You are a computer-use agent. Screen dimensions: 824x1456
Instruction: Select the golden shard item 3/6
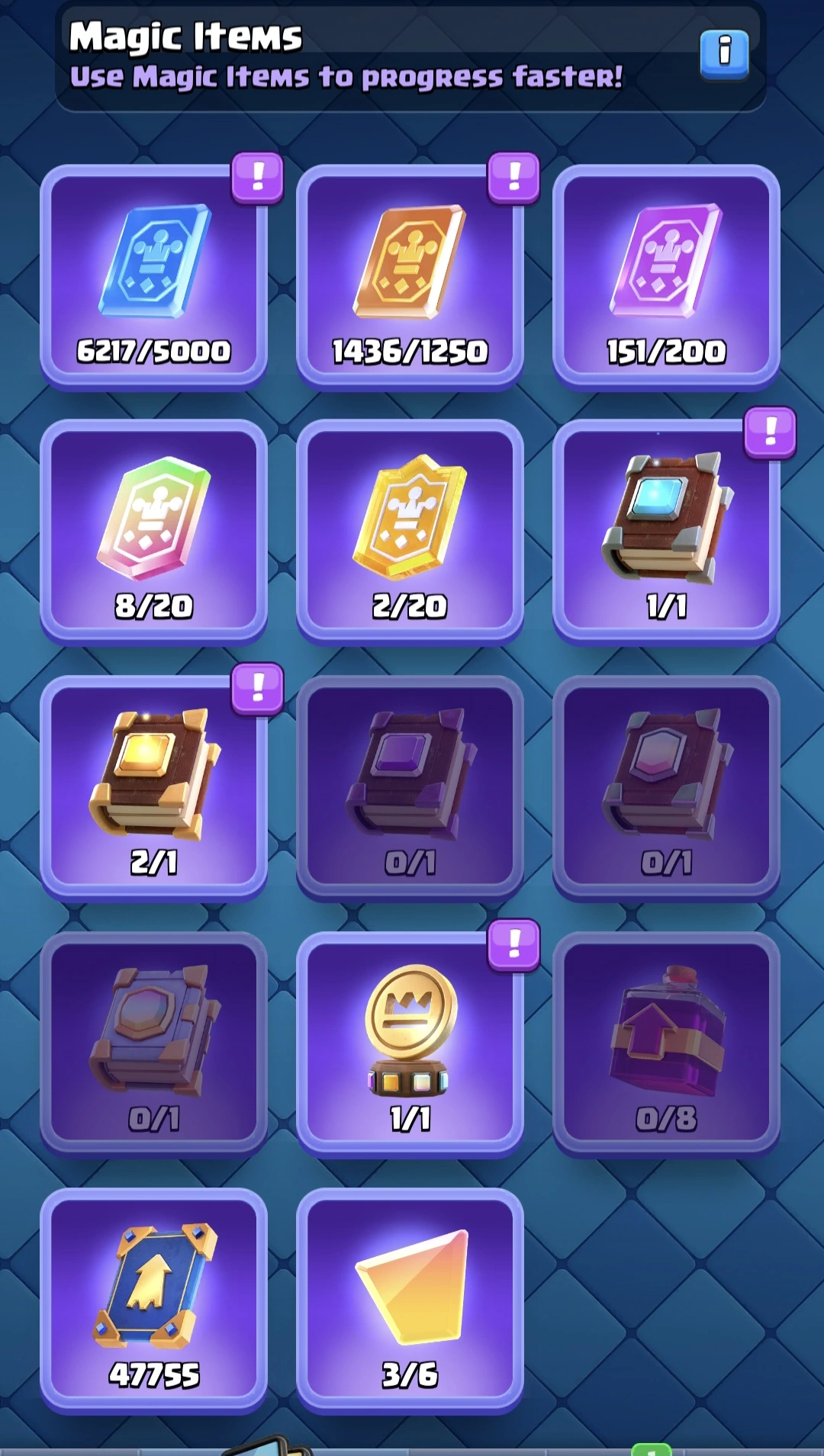[x=410, y=1300]
